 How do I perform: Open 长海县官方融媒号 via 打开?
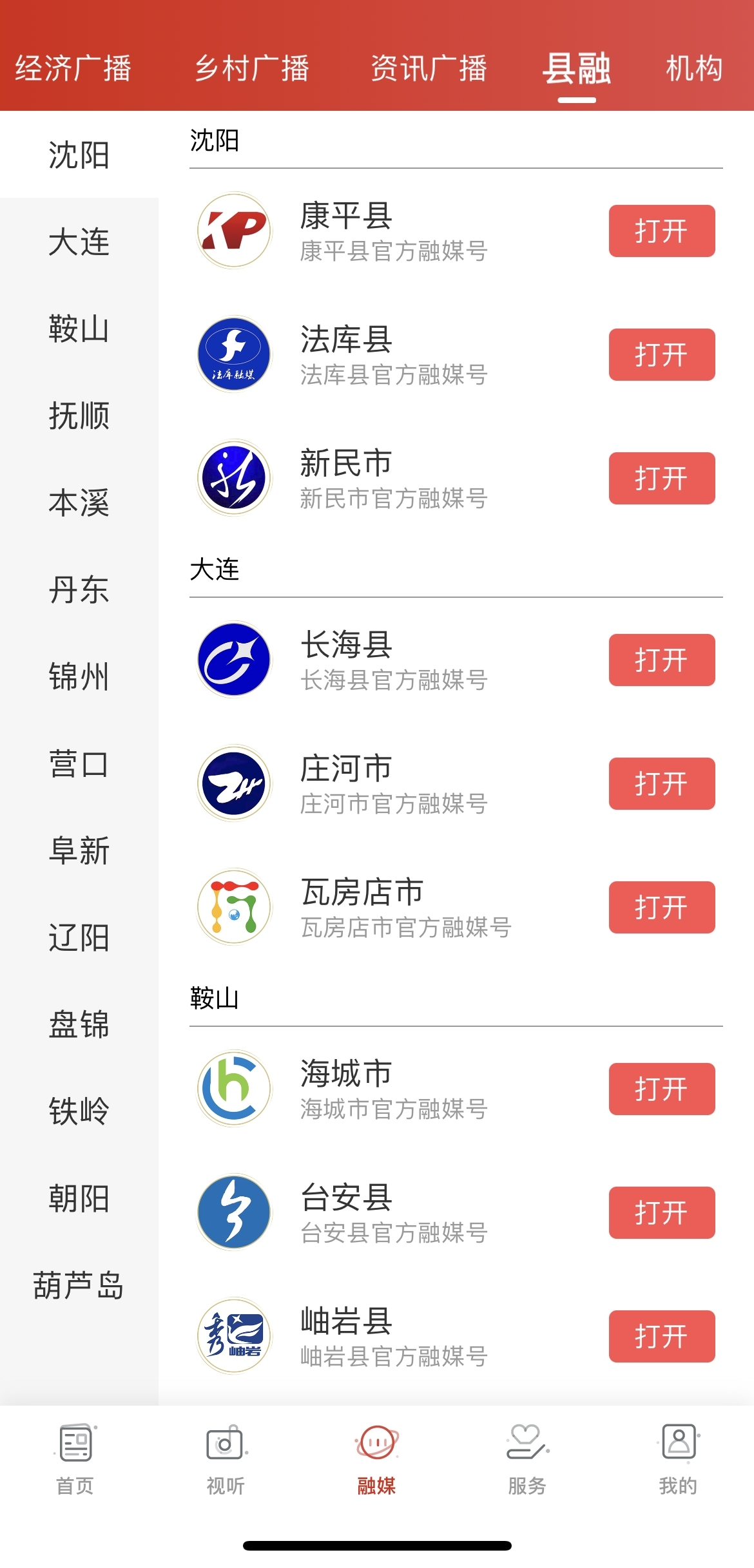tap(662, 660)
